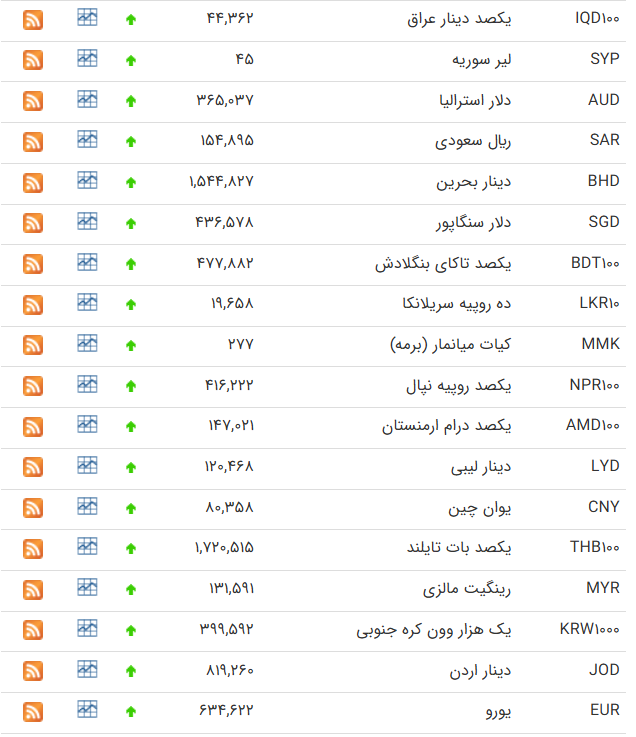Open RSS feed for LKR10 Sri Lankan rupee
The image size is (636, 737).
[33, 303]
